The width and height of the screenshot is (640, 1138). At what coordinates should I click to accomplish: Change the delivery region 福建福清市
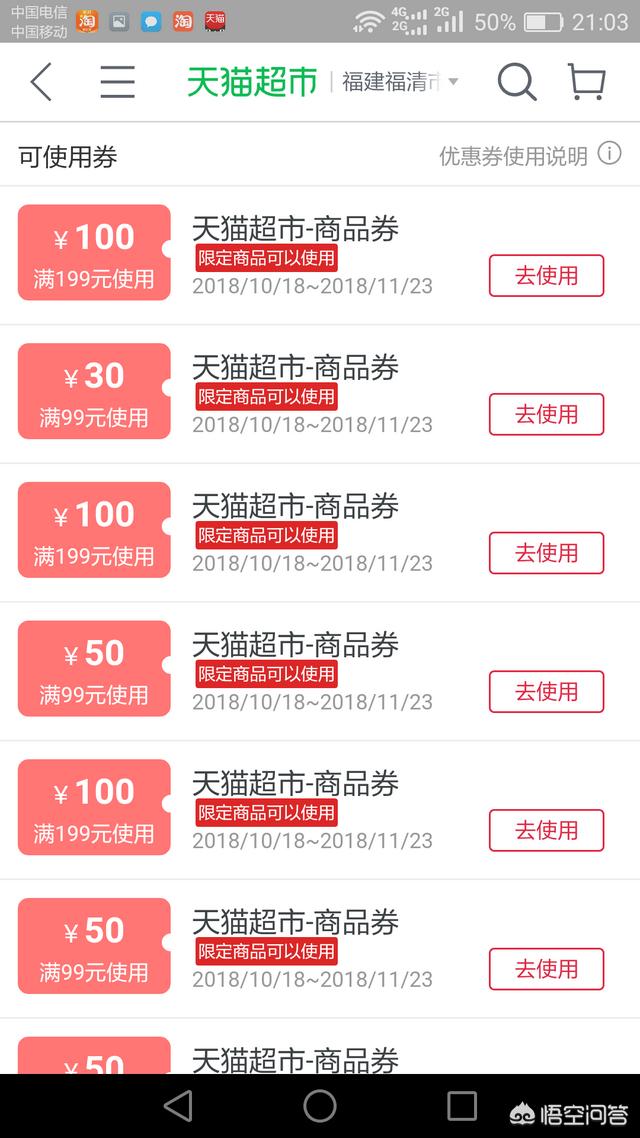tap(400, 81)
